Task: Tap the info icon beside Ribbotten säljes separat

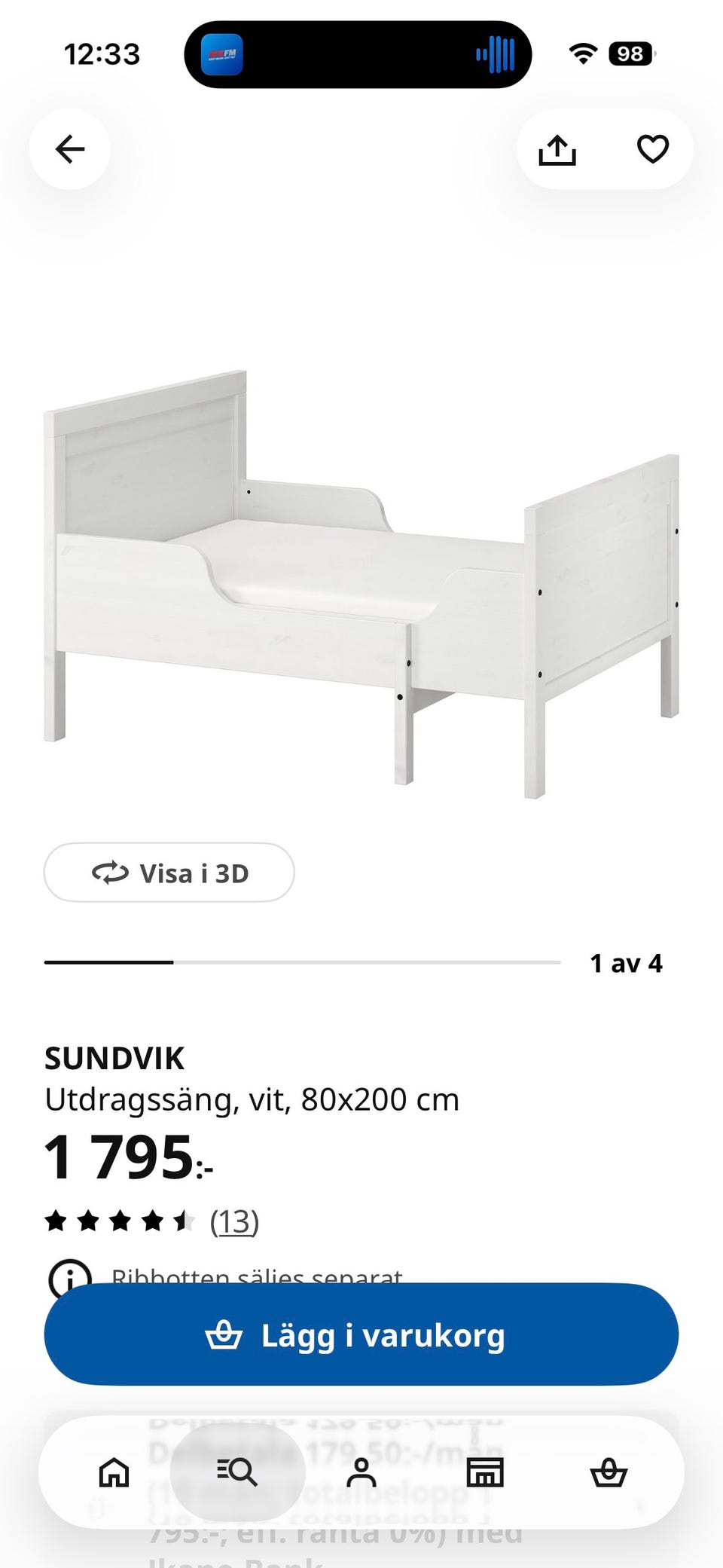Action: click(70, 1273)
